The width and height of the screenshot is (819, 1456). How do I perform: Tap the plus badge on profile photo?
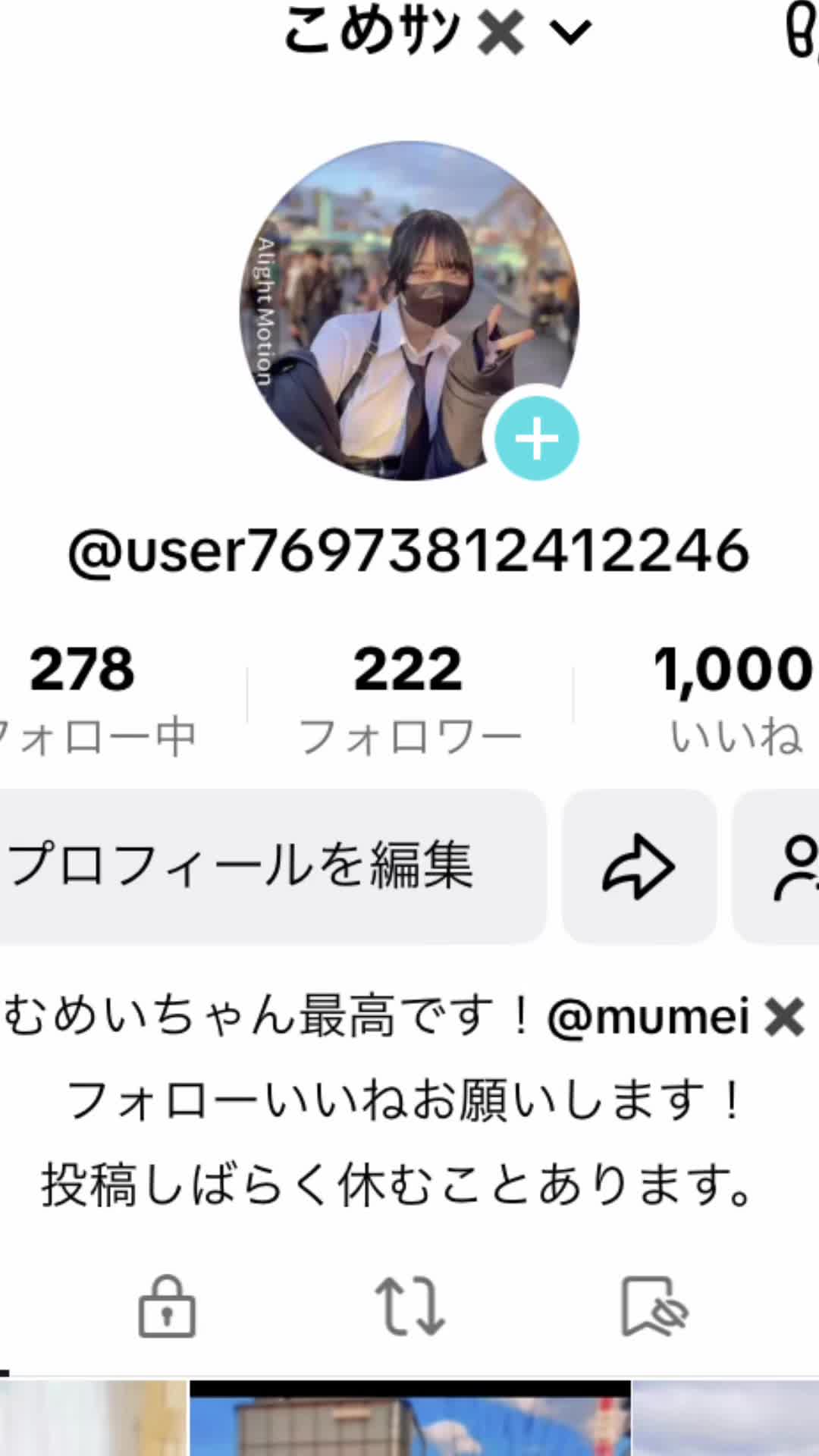536,438
